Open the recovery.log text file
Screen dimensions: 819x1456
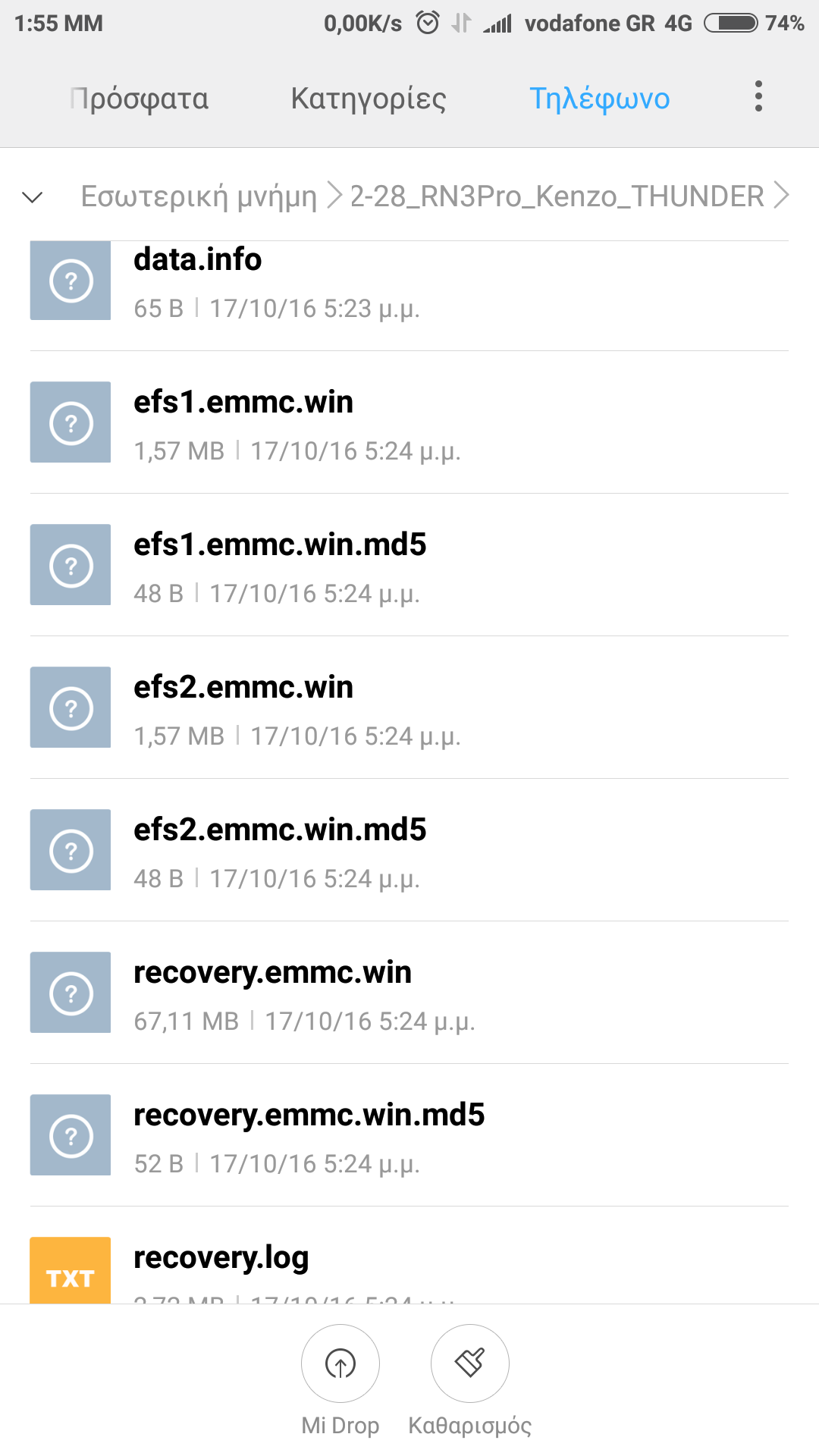coord(409,1266)
